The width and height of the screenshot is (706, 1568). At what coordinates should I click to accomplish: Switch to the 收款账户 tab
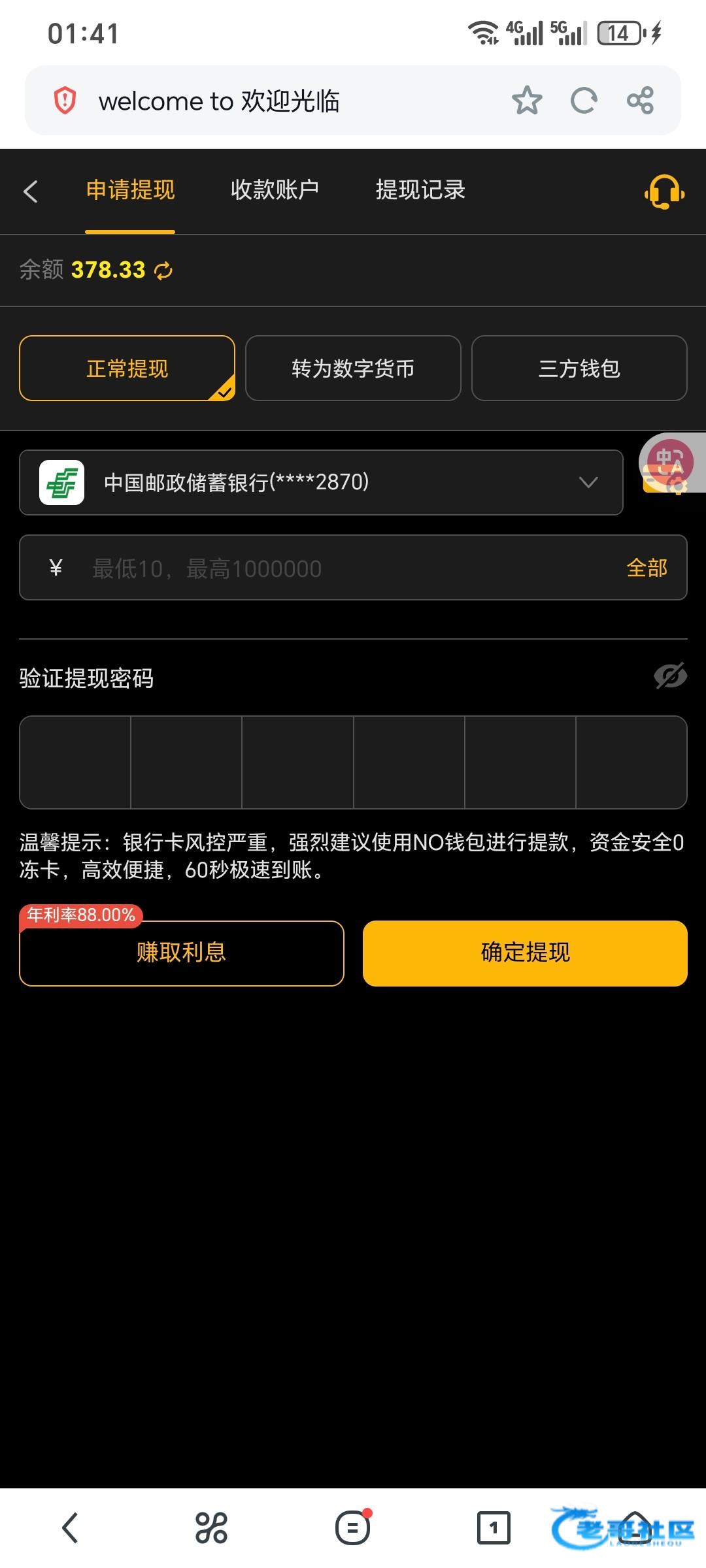(x=275, y=190)
